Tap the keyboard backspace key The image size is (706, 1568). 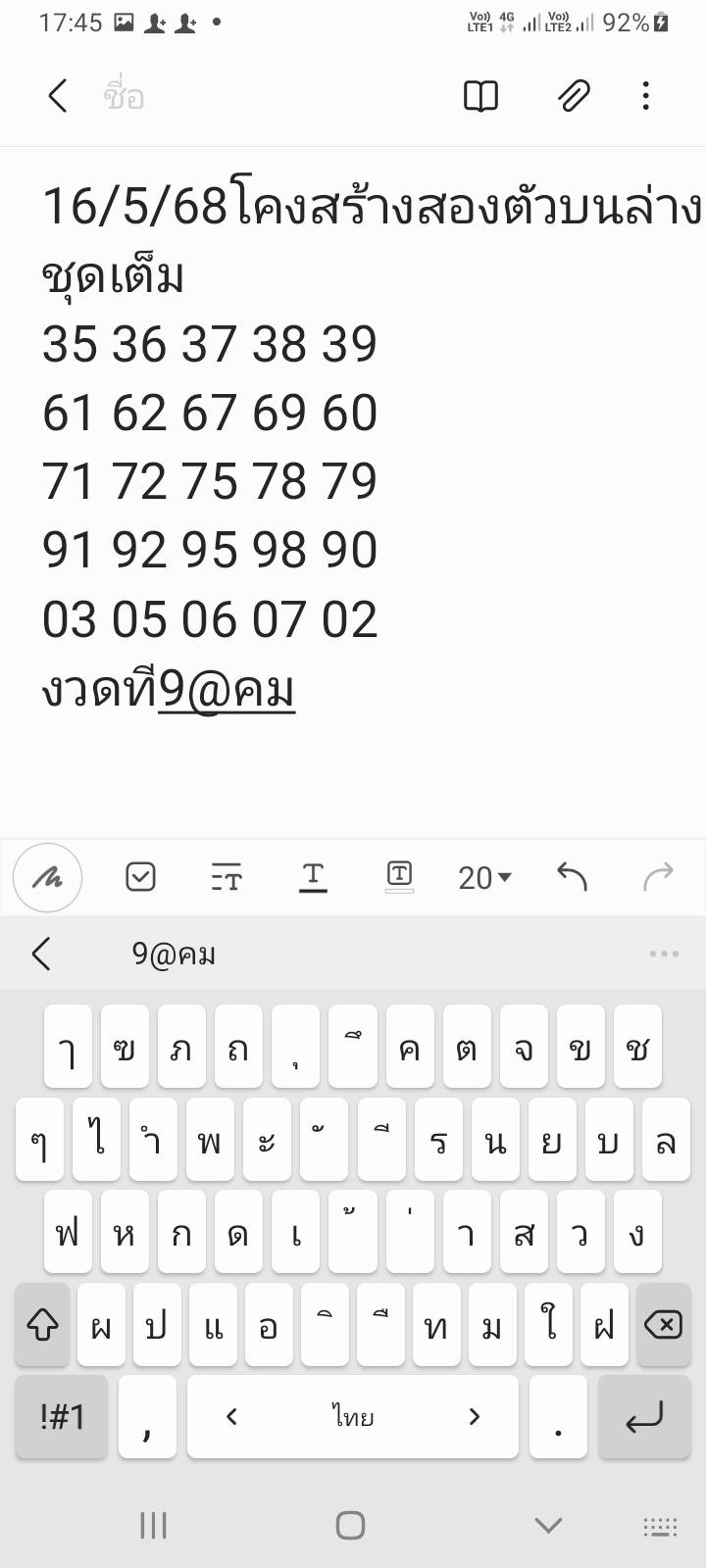(663, 1326)
